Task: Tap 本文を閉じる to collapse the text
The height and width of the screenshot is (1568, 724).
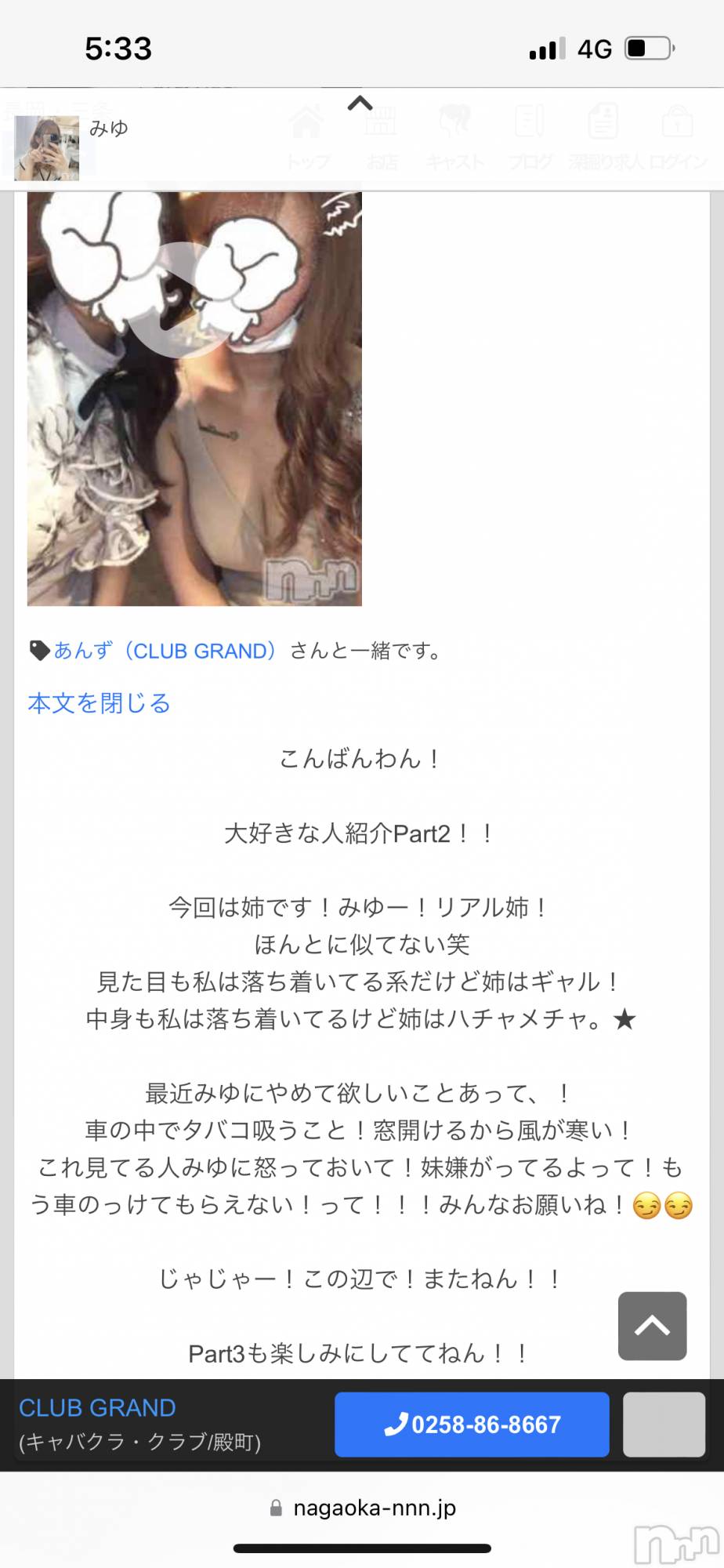Action: pos(99,703)
